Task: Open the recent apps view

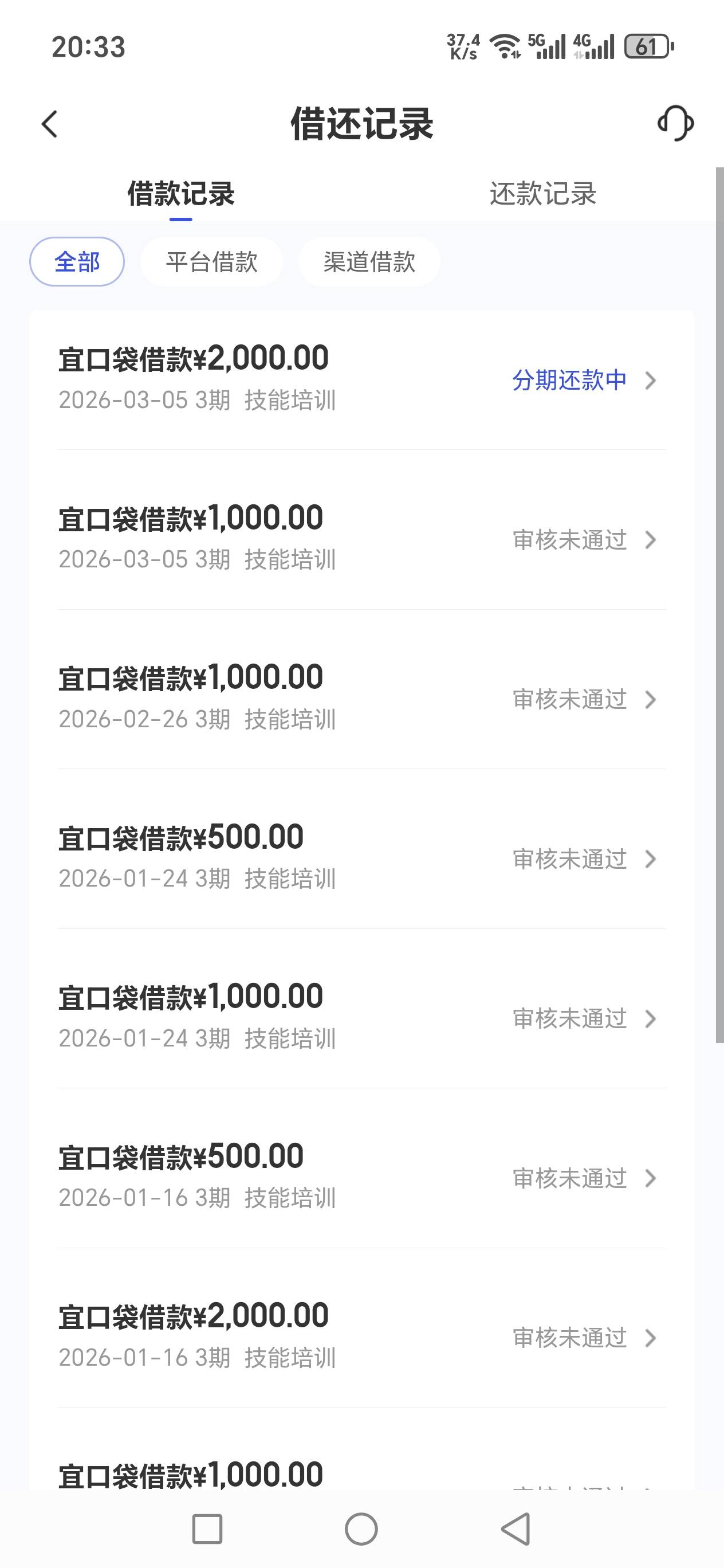Action: tap(207, 1528)
